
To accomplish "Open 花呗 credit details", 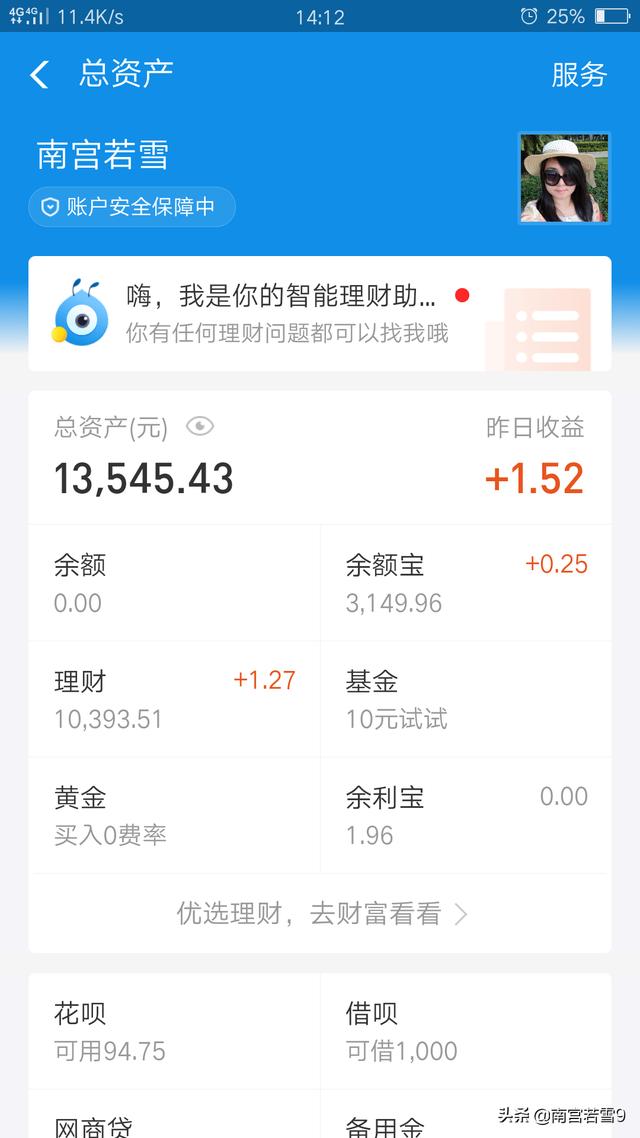I will 174,1031.
